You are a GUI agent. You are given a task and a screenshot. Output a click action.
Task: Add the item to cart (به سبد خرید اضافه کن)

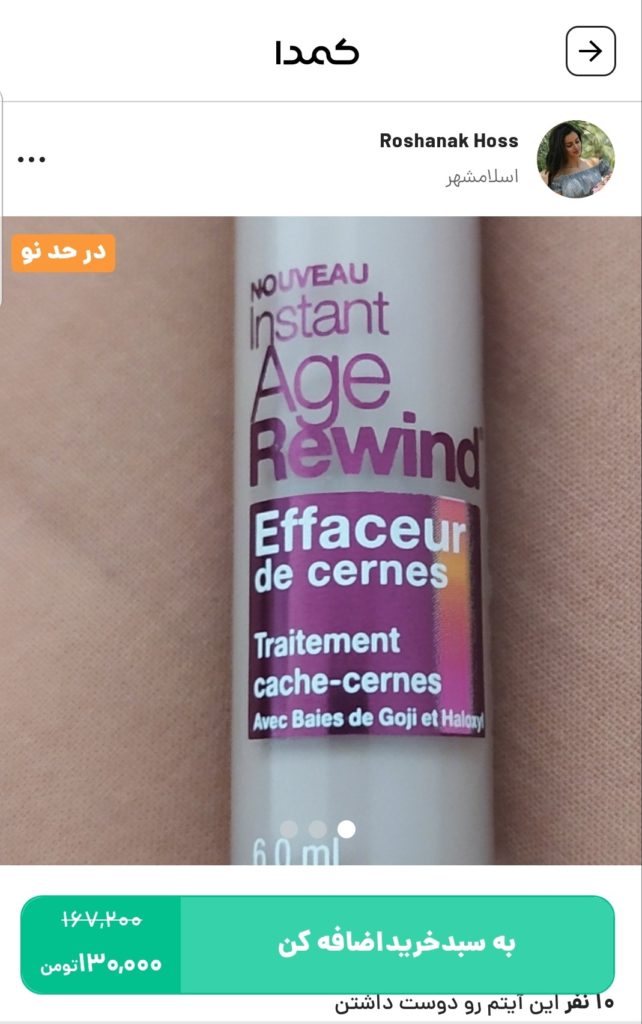[396, 944]
